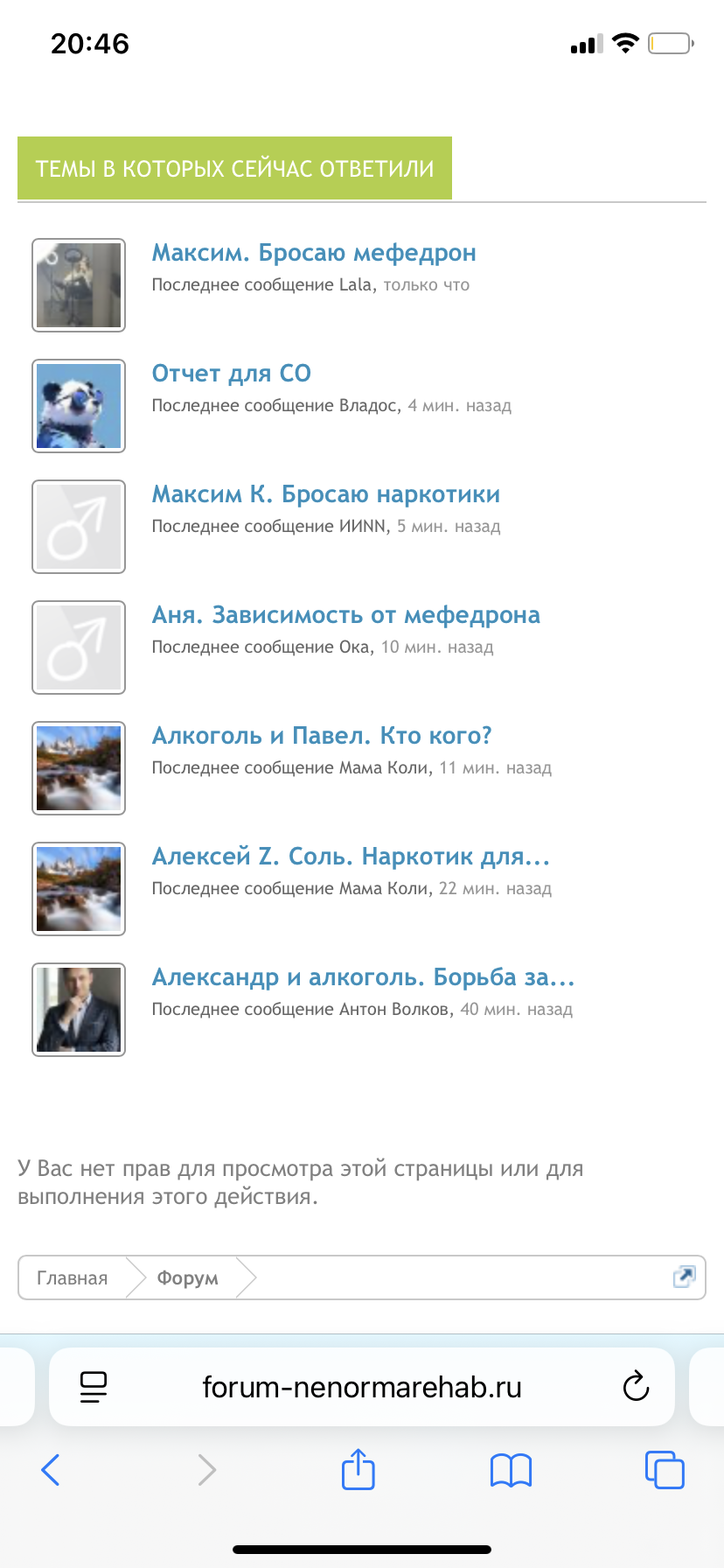Tap the address bar forum-nenormarehab.ru
The height and width of the screenshot is (1568, 724).
[x=362, y=1387]
